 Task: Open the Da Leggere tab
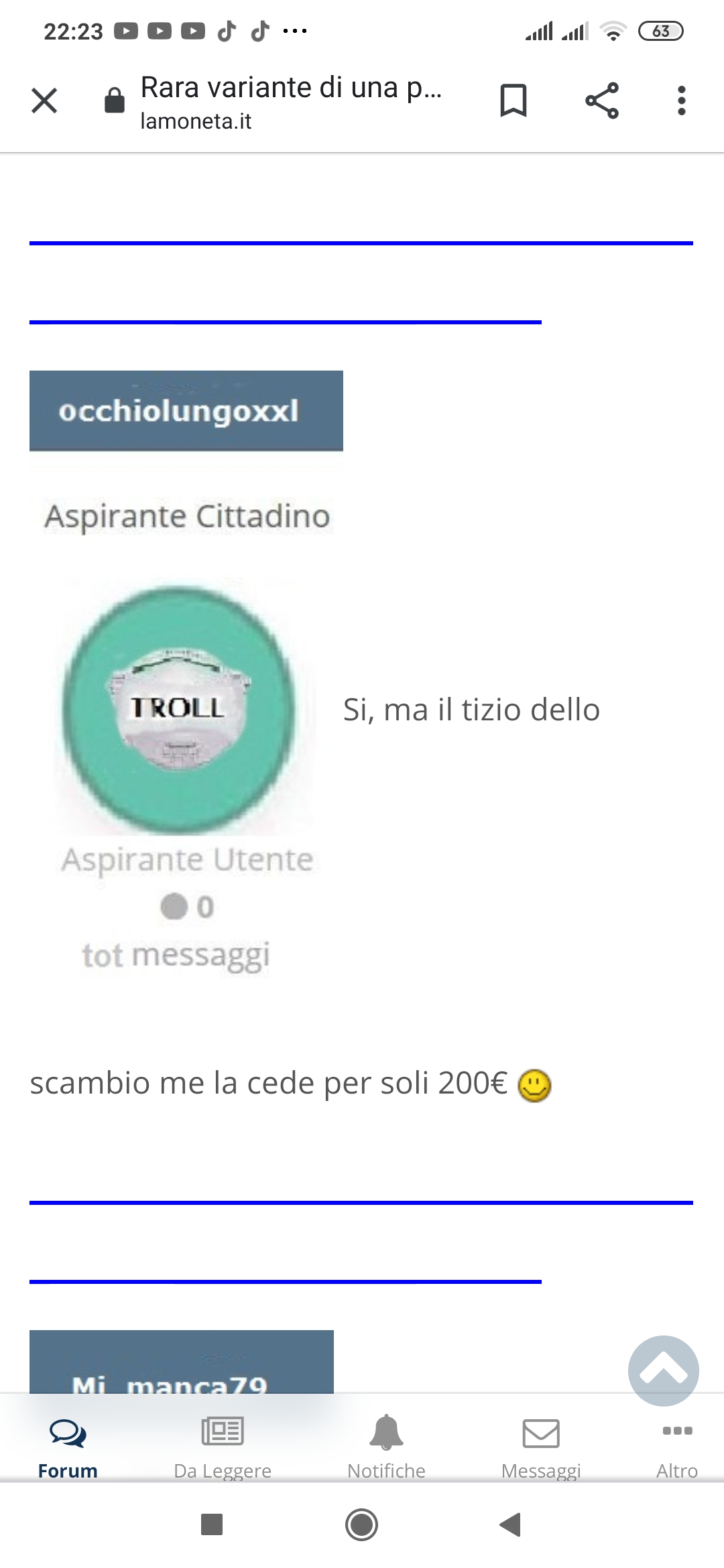(x=223, y=1446)
